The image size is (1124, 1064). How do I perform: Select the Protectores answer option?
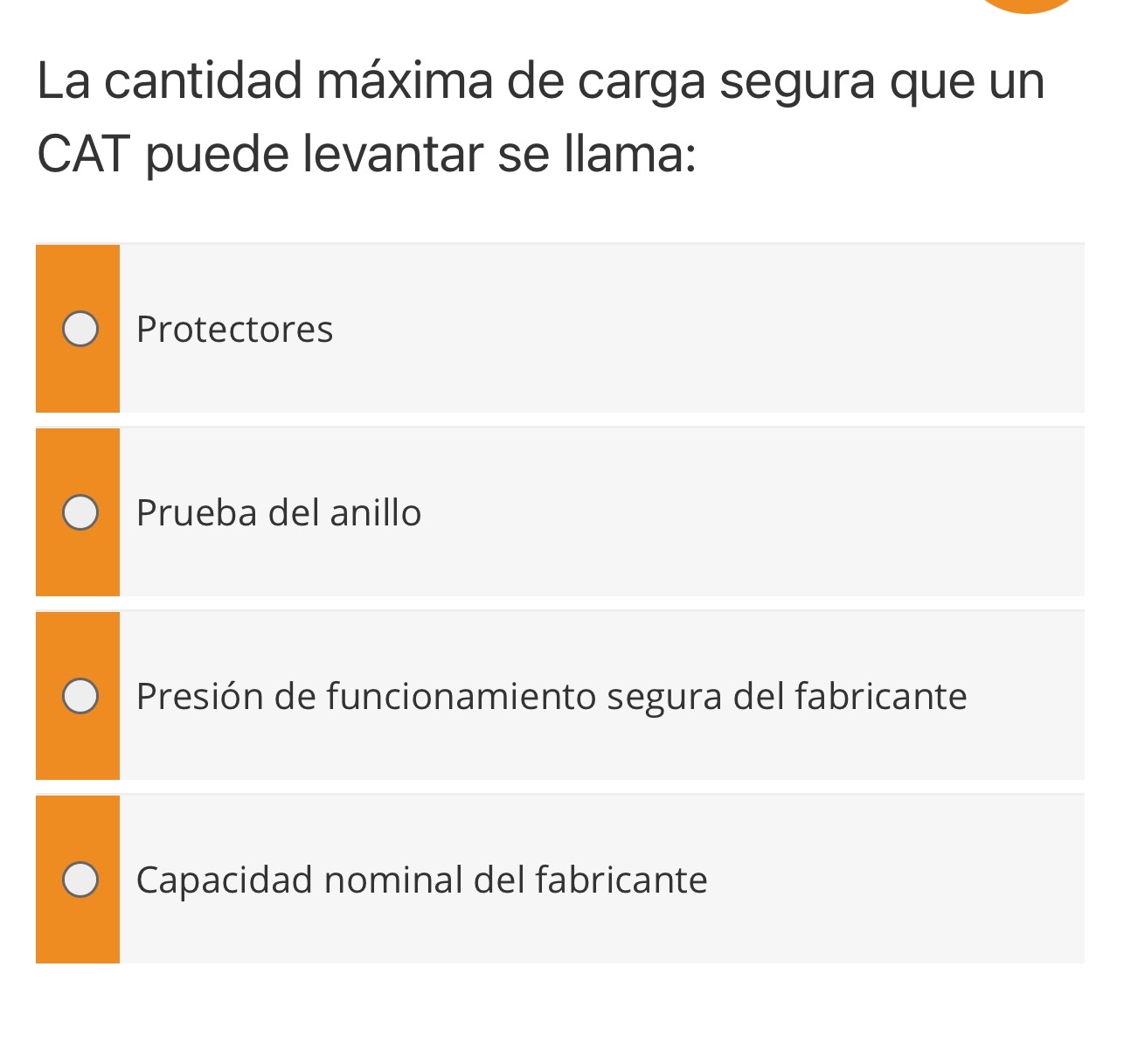[x=80, y=330]
